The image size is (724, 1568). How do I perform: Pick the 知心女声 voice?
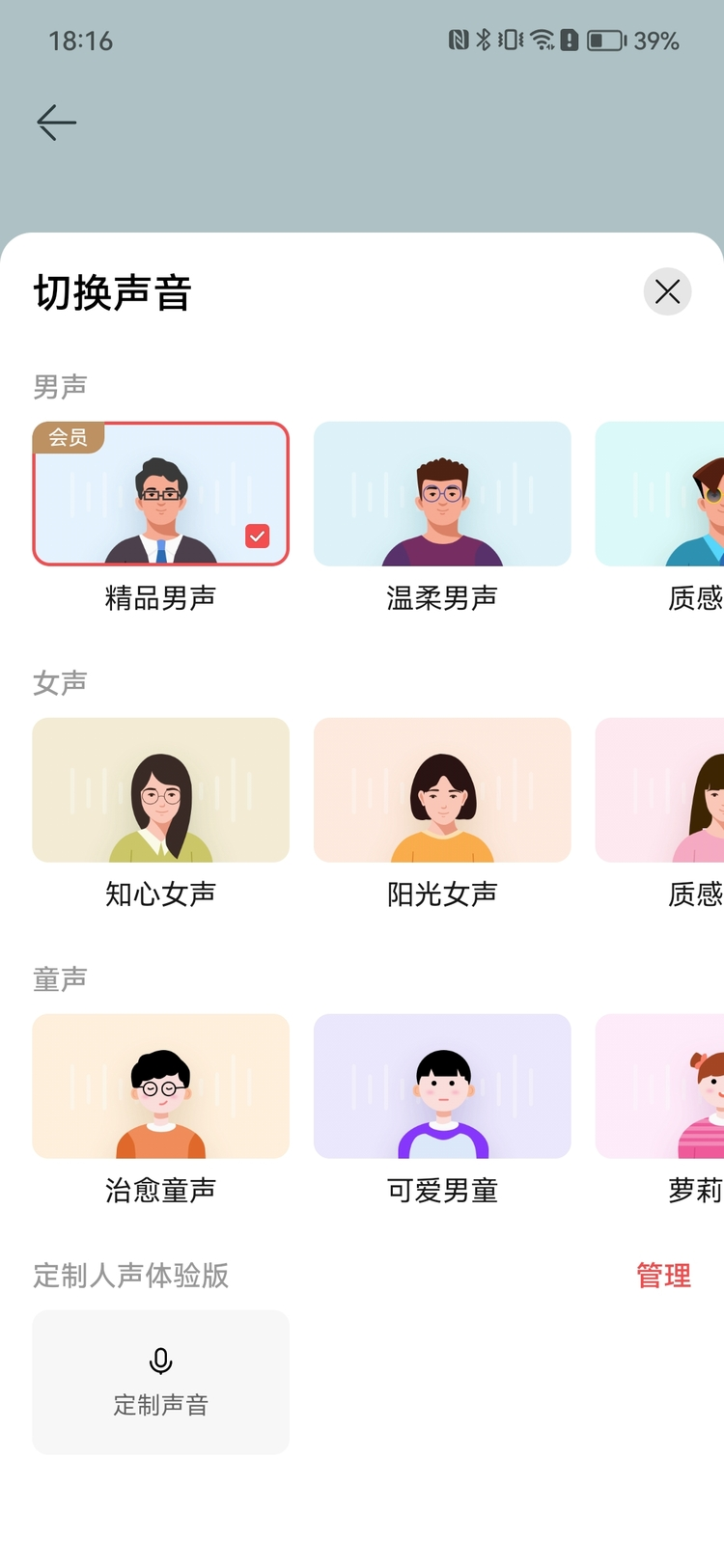(x=160, y=790)
